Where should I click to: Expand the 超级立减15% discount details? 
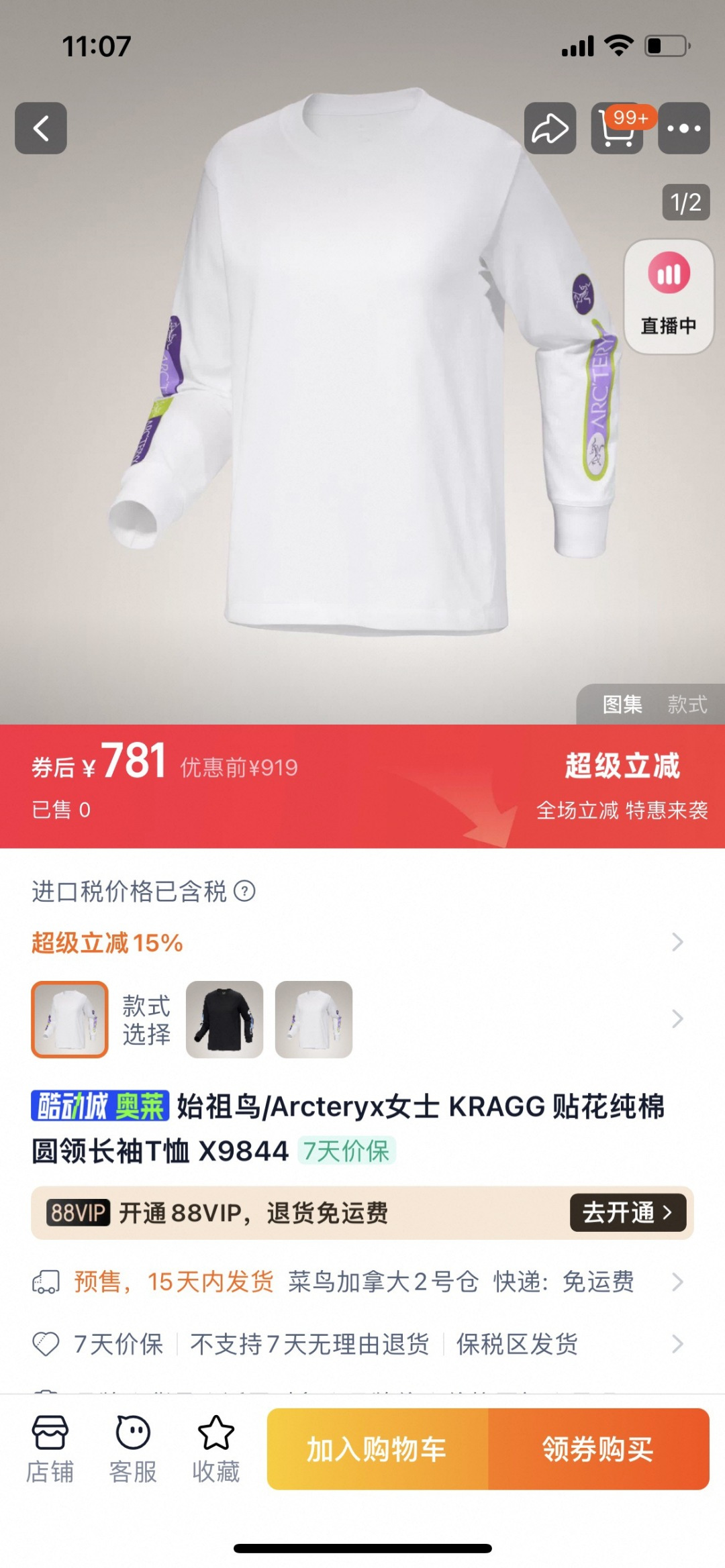point(677,943)
